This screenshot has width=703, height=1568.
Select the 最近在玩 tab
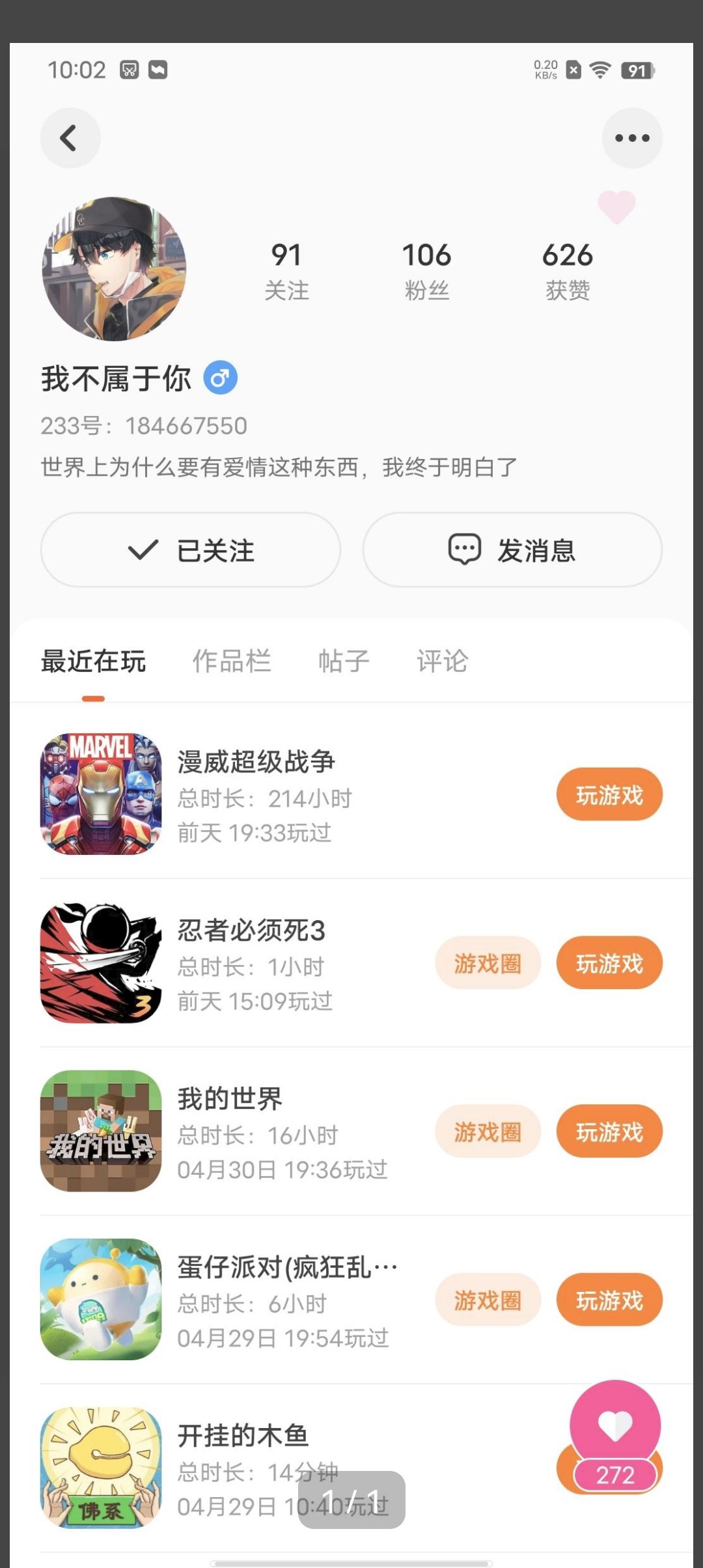point(93,661)
